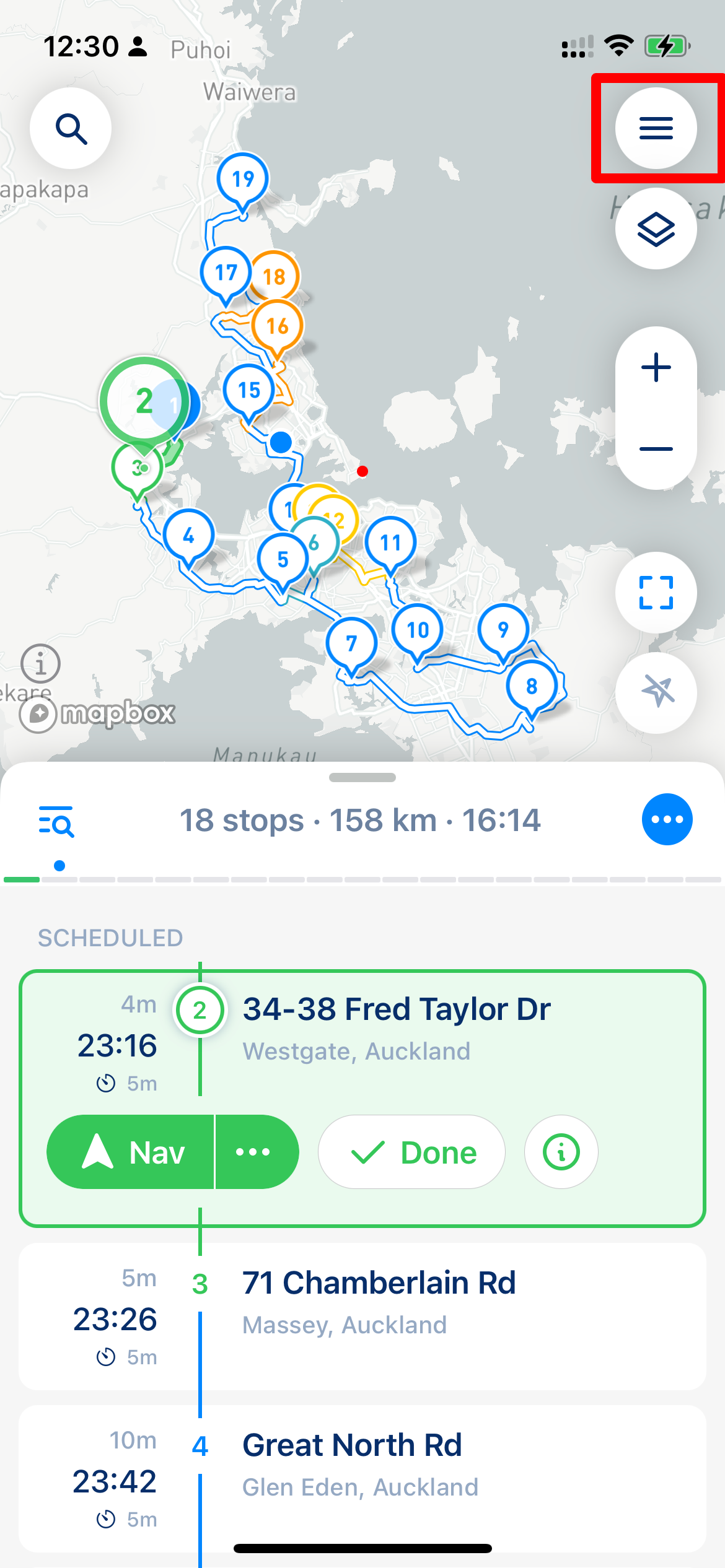Start Nav to 34-38 Fred Taylor Dr
725x1568 pixels.
(131, 1152)
